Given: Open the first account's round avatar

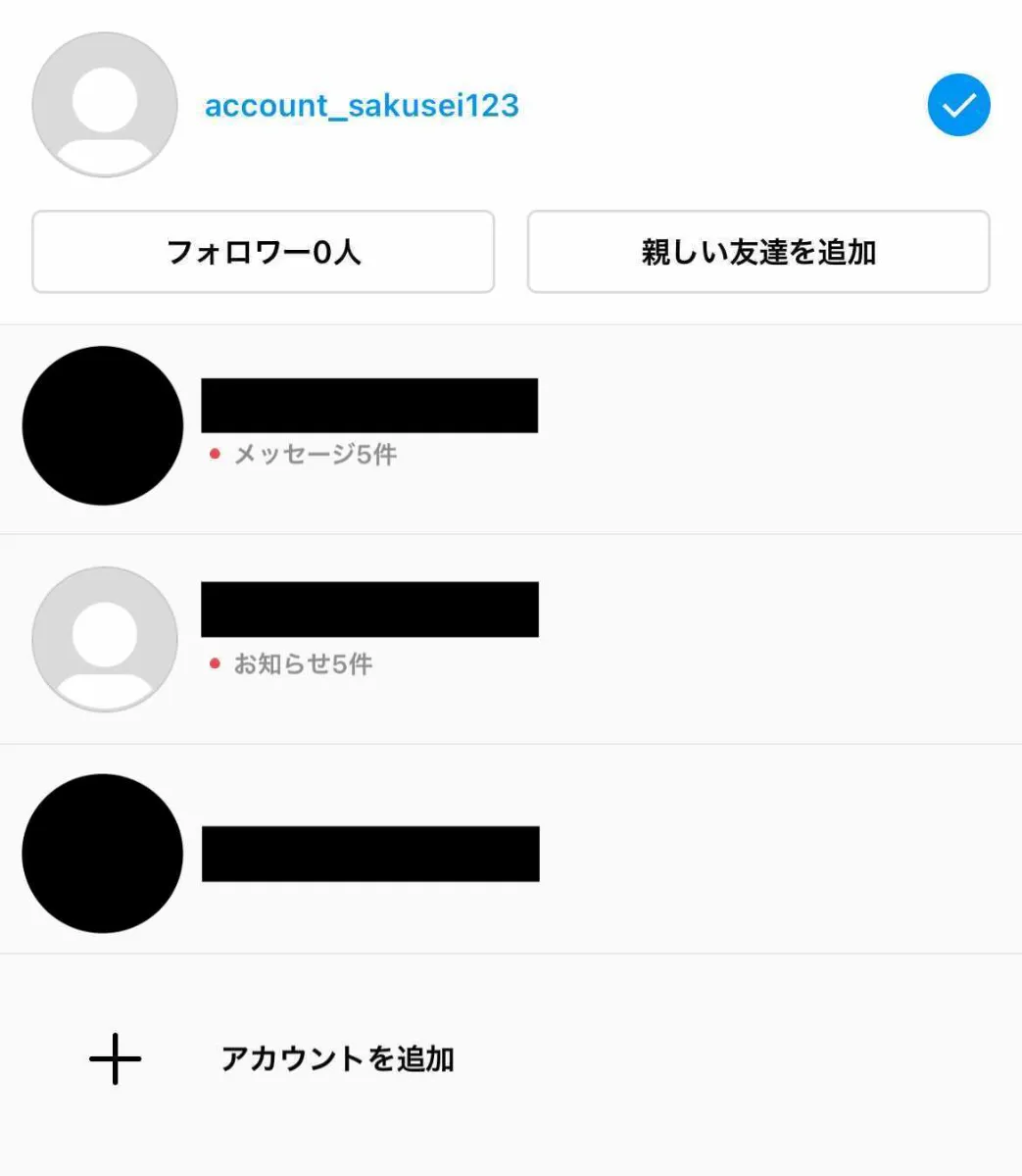Looking at the screenshot, I should [103, 426].
